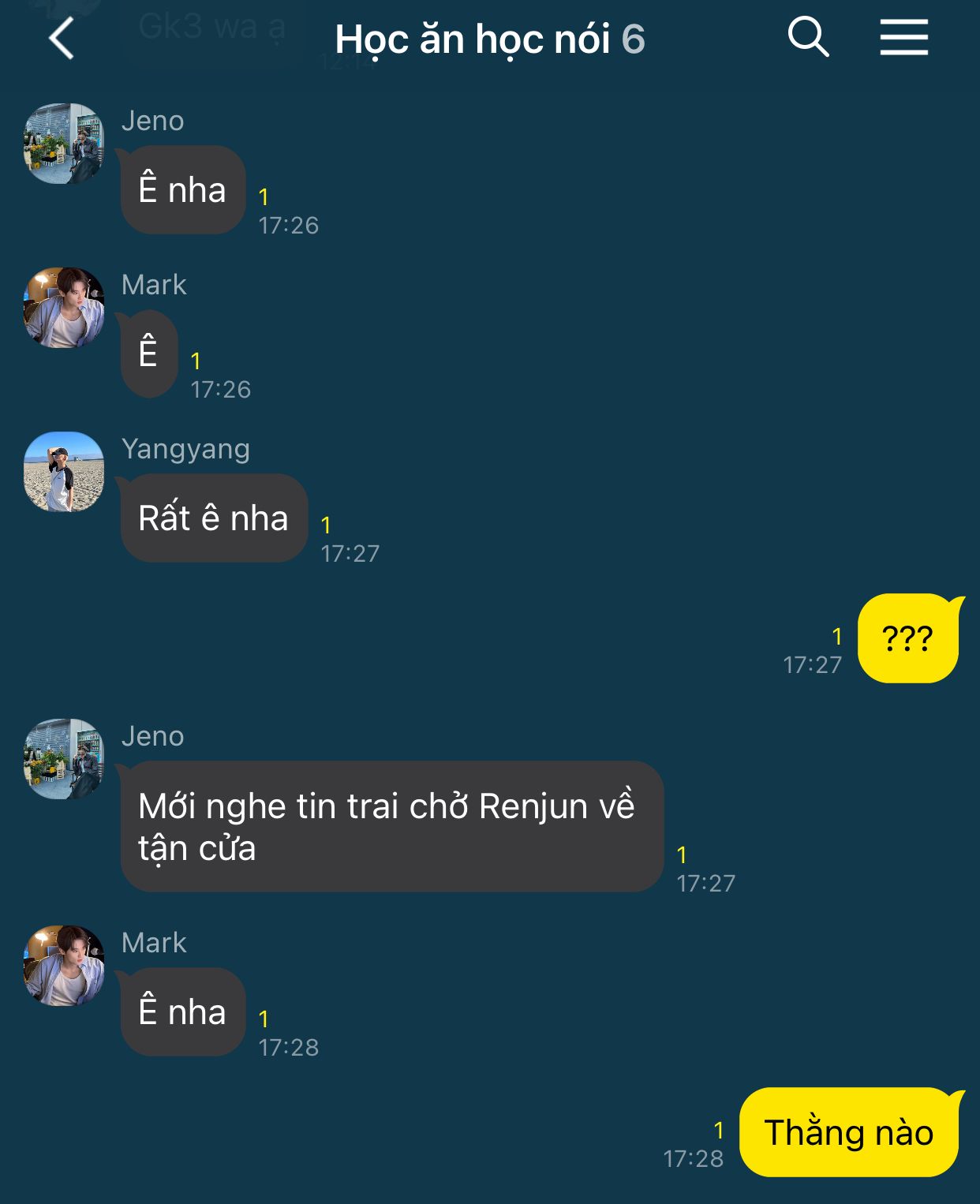Open Yangyang's profile picture
Image resolution: width=980 pixels, height=1204 pixels.
pos(64,472)
